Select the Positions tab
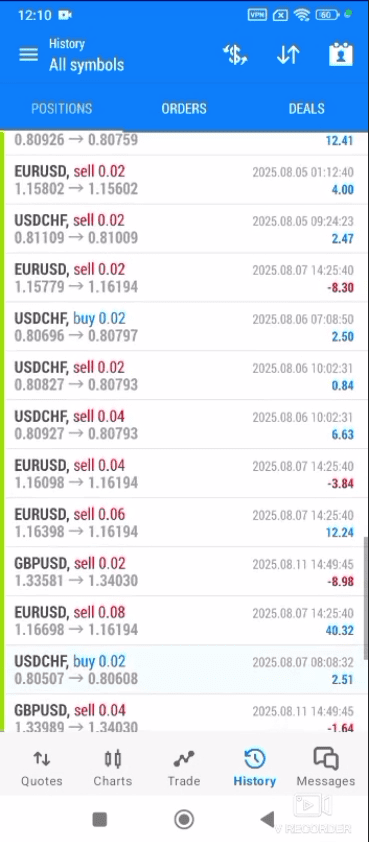The image size is (369, 842). [62, 108]
